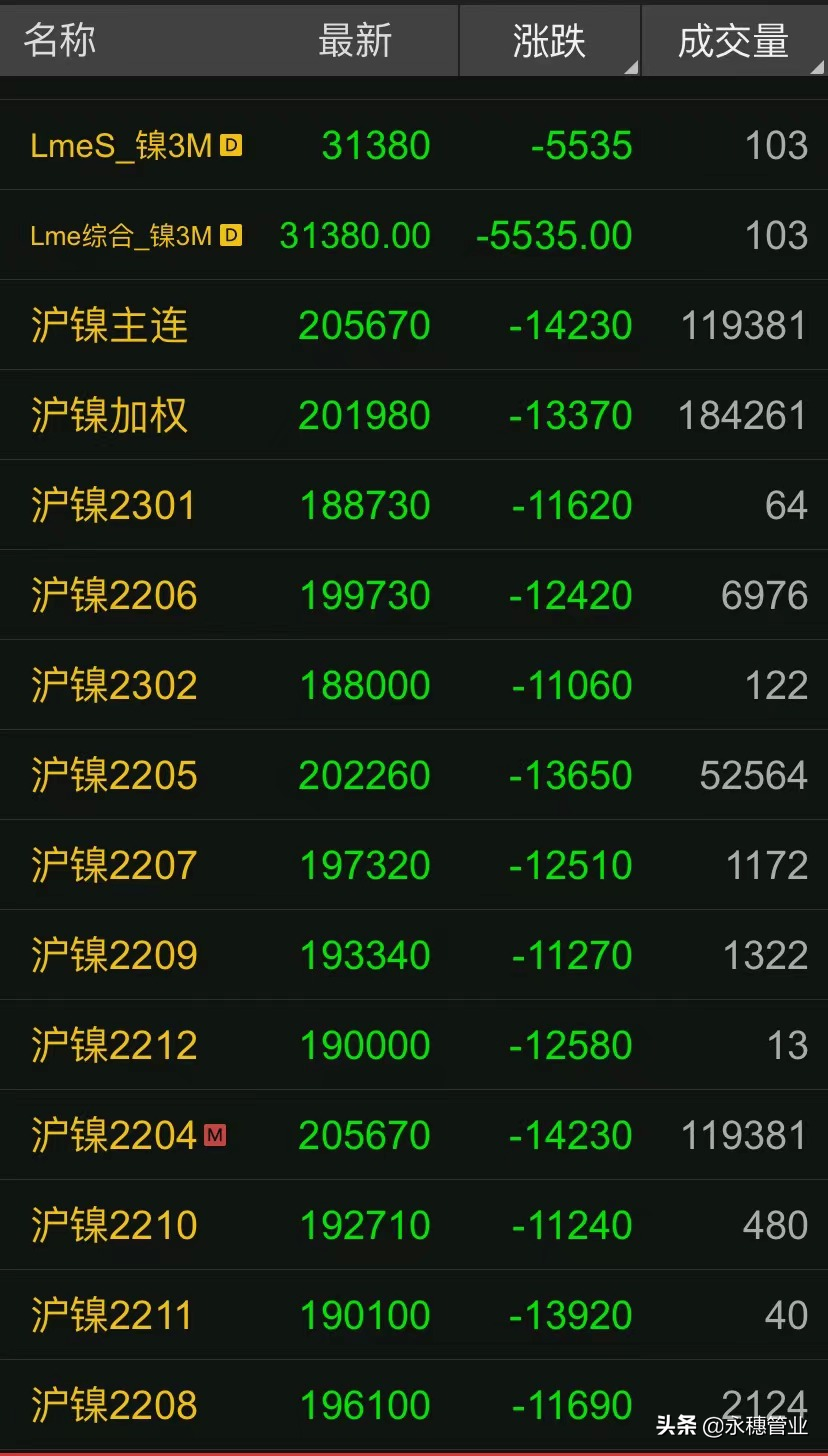Screen dimensions: 828x1456
Task: Open the 沪镍2205 quote
Action: click(x=414, y=775)
